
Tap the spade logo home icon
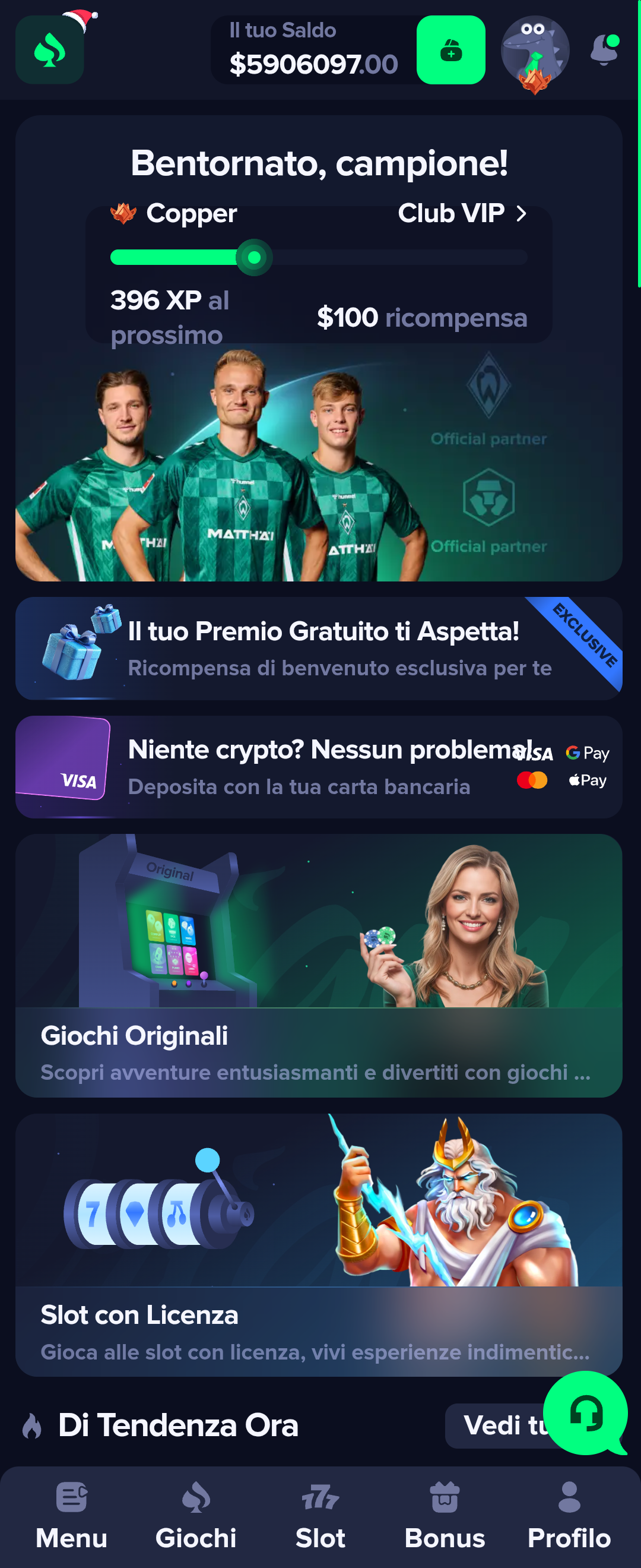coord(50,50)
